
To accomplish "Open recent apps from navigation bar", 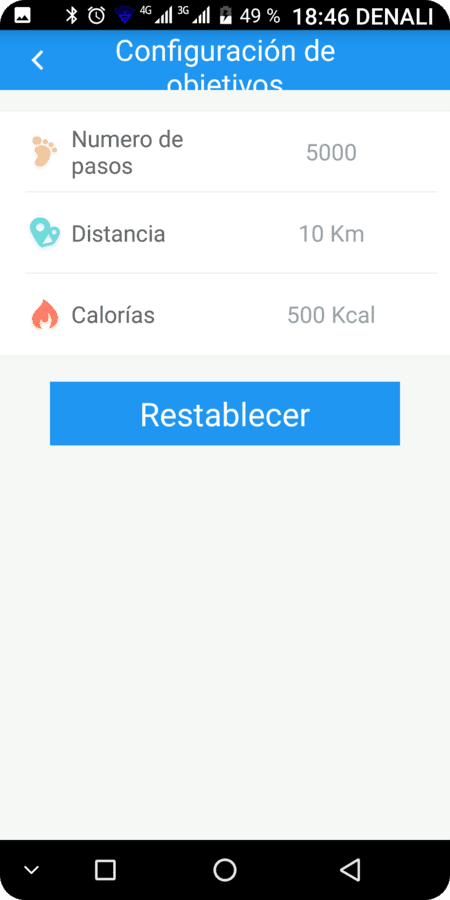I will coord(105,870).
